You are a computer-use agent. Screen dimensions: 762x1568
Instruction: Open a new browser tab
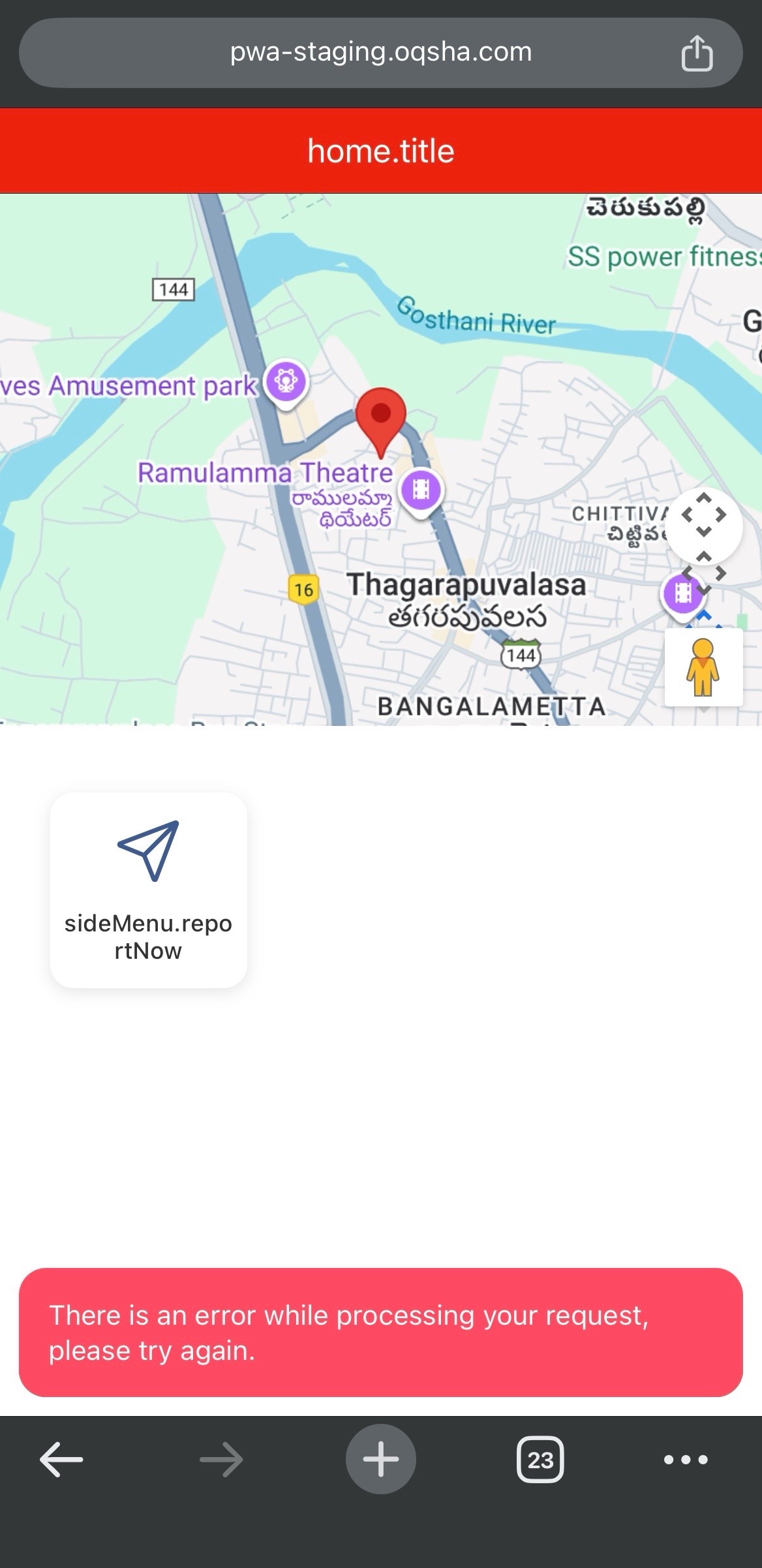[380, 1459]
